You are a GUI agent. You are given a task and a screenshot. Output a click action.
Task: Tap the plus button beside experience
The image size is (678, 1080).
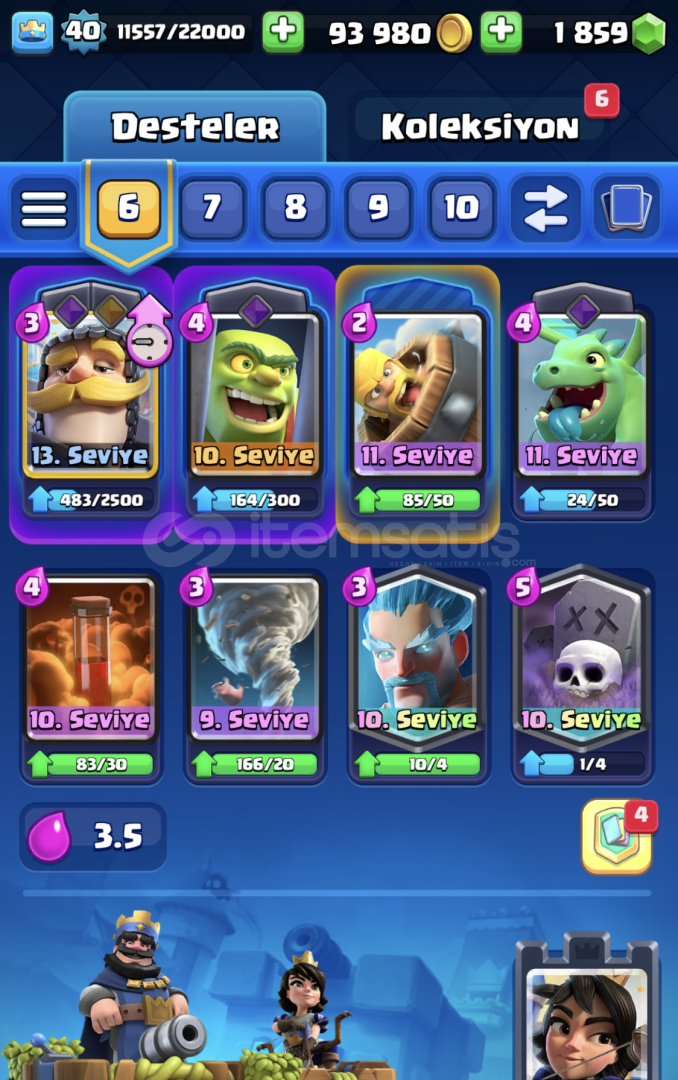pos(283,33)
